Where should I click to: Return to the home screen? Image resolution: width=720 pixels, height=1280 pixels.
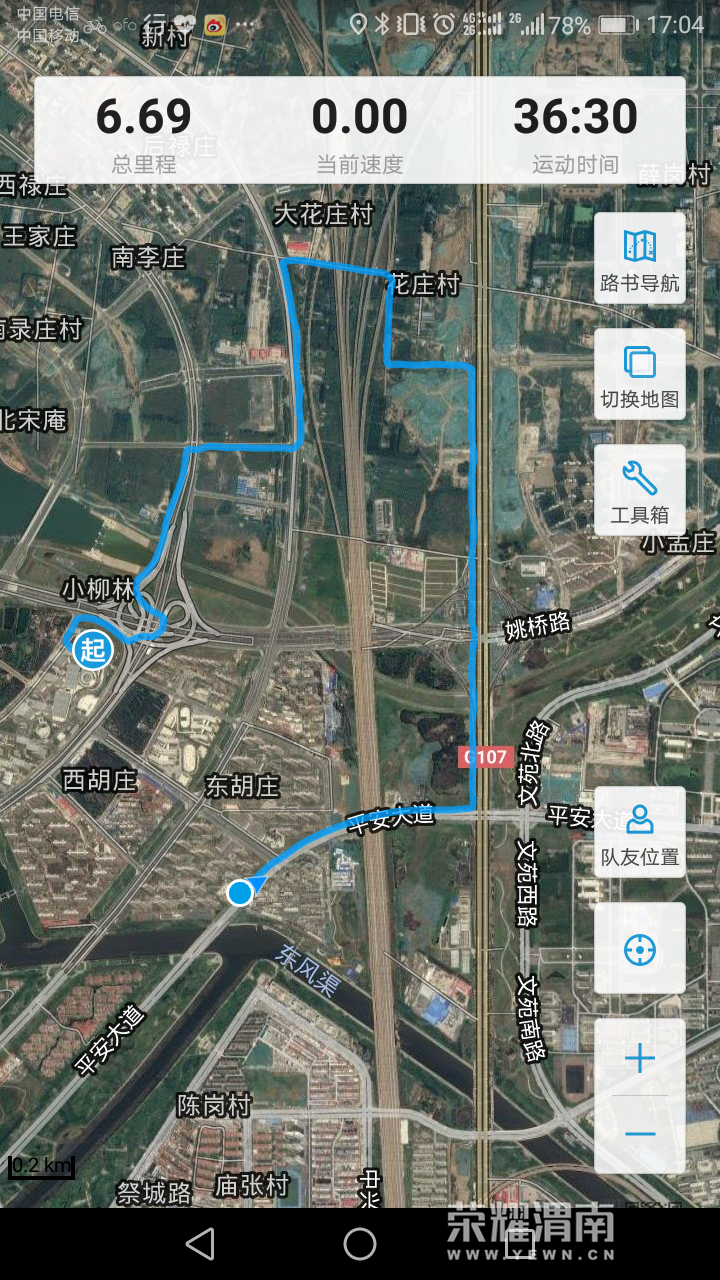tap(360, 1244)
